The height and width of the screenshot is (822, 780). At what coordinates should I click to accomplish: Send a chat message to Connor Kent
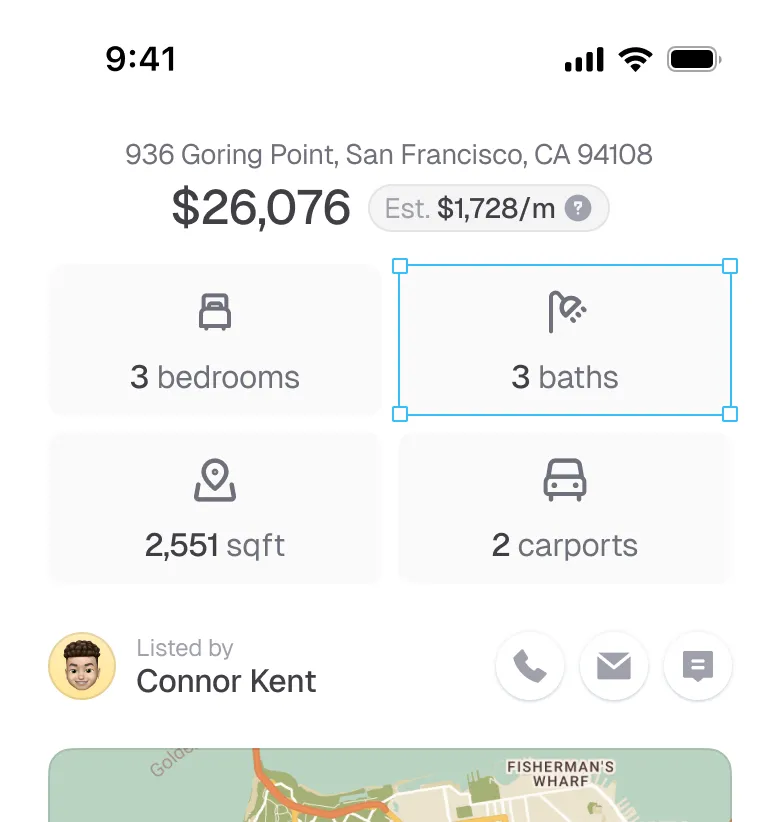point(698,666)
